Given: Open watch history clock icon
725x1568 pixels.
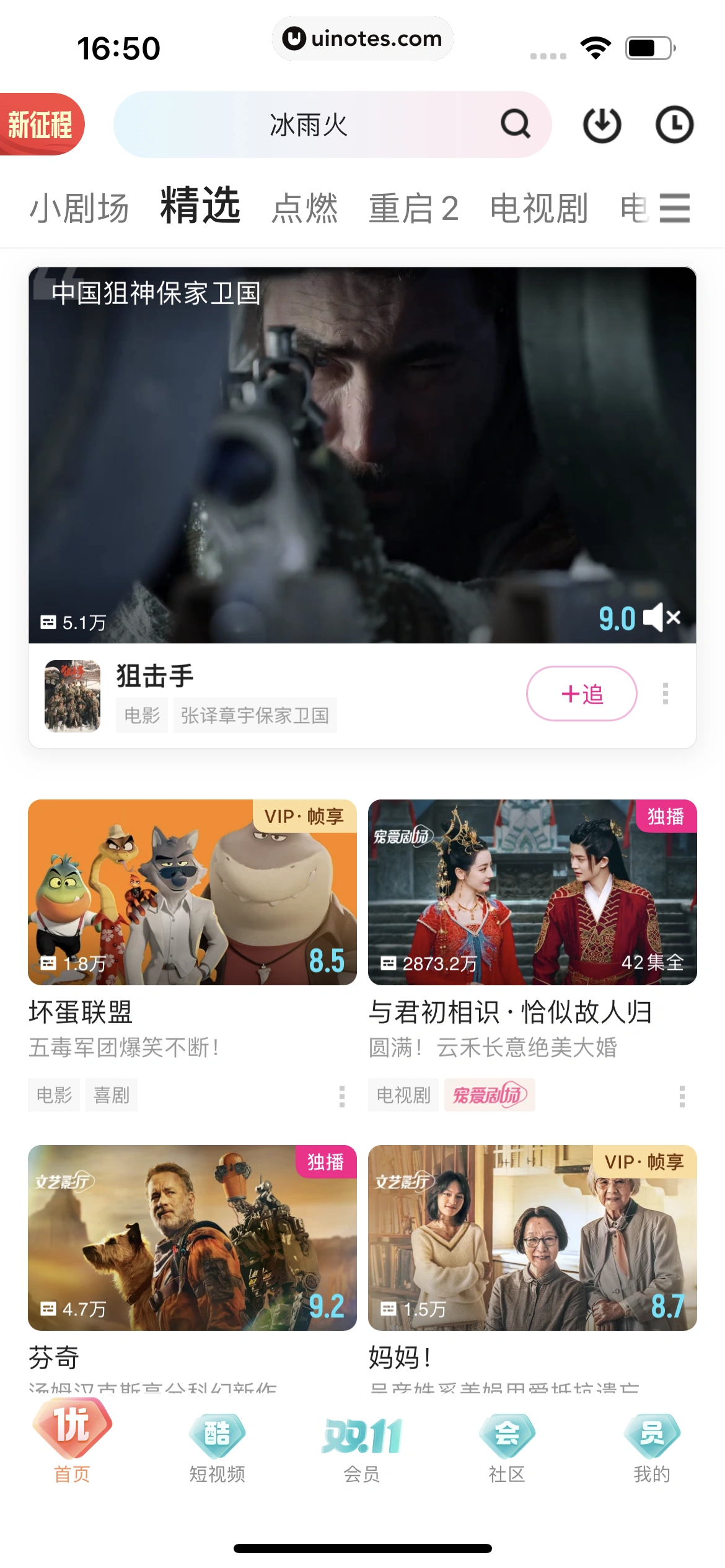Looking at the screenshot, I should (x=674, y=125).
